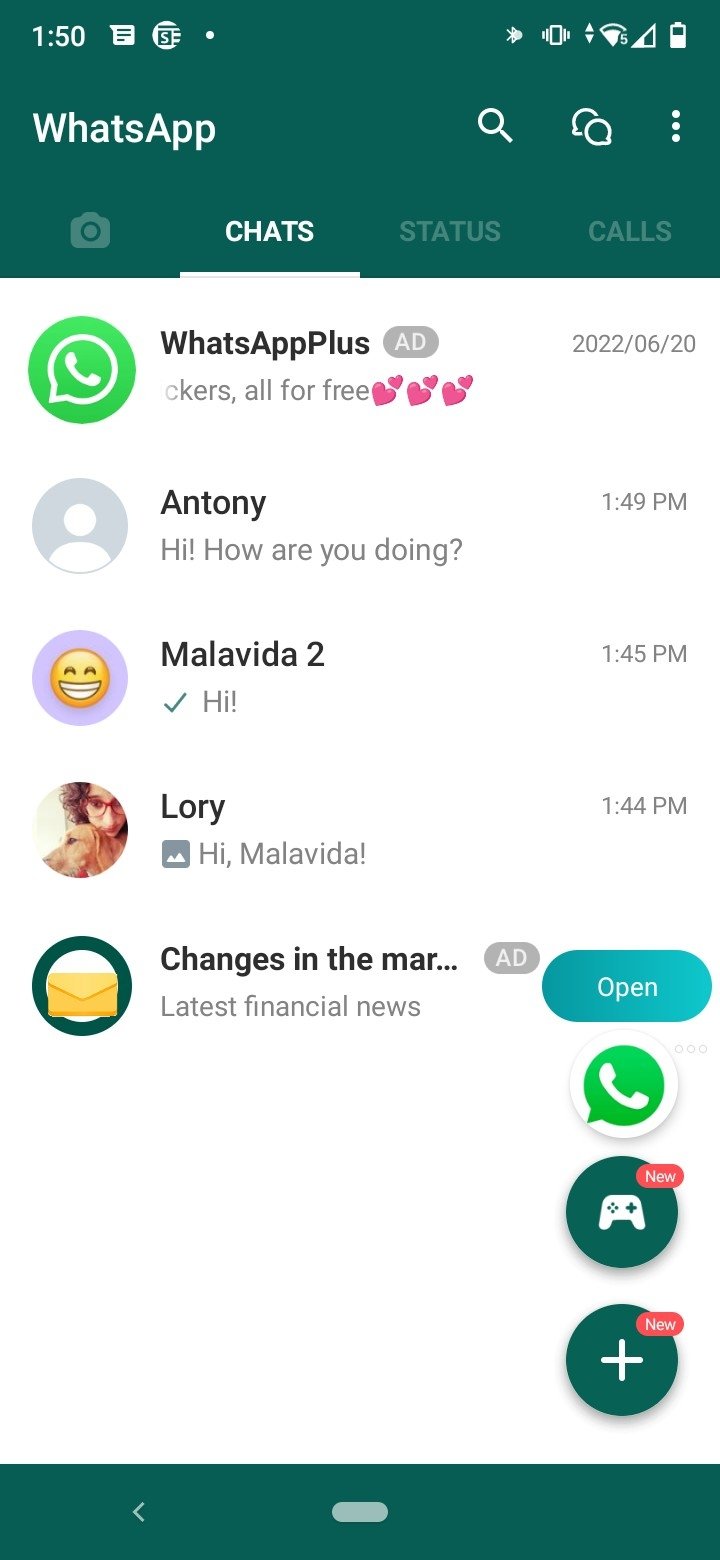Tap the plus floating action button
Viewport: 720px width, 1560px height.
tap(622, 1360)
